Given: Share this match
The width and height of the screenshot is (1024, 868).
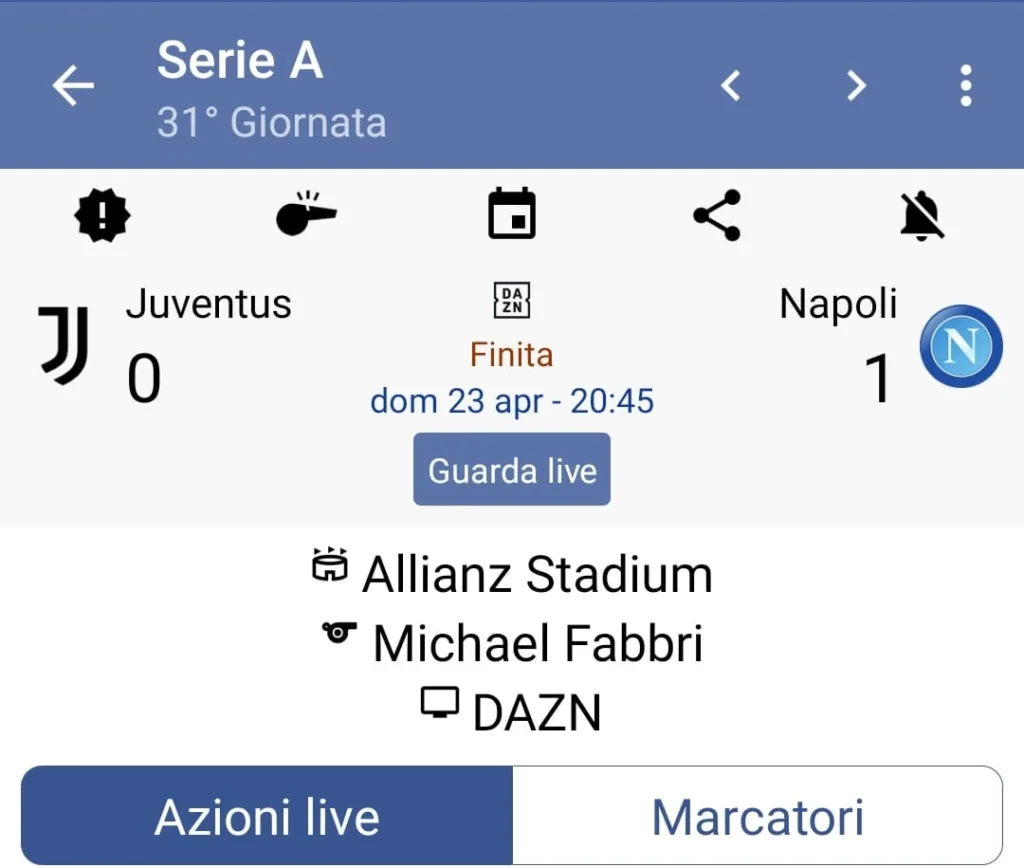Looking at the screenshot, I should (x=717, y=215).
